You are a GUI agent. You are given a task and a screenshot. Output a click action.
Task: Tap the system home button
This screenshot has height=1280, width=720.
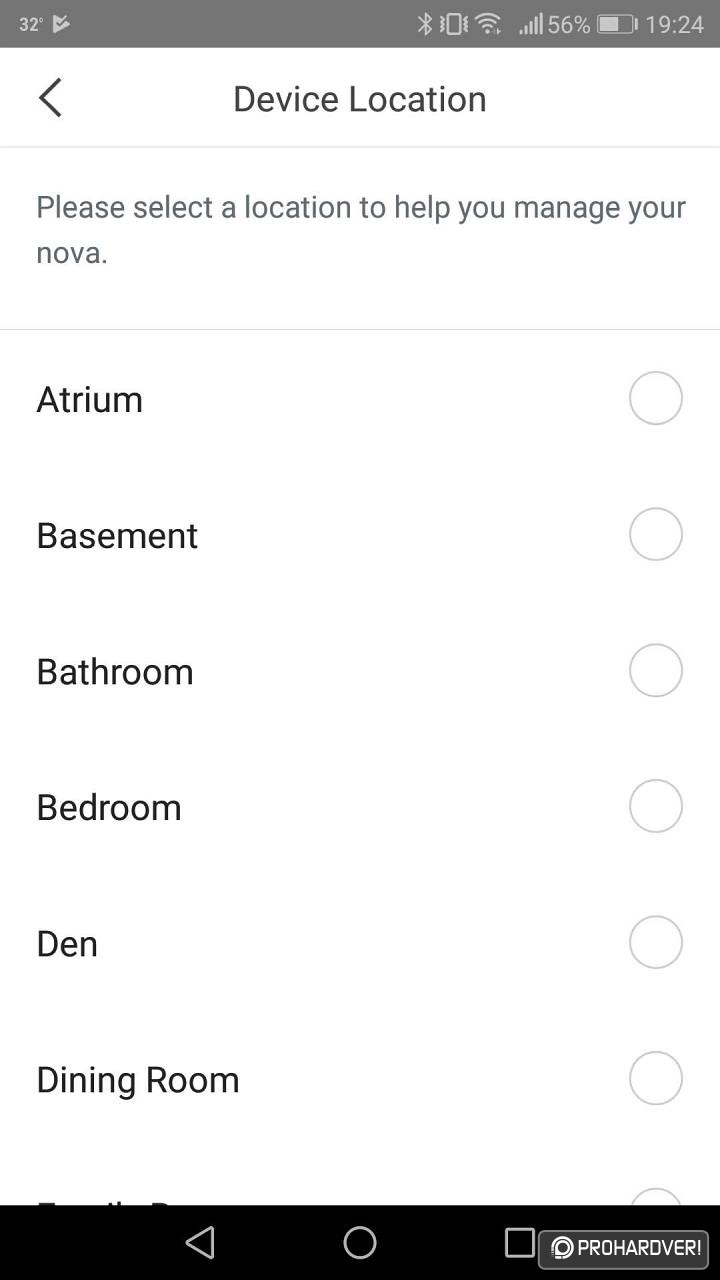click(x=360, y=1242)
